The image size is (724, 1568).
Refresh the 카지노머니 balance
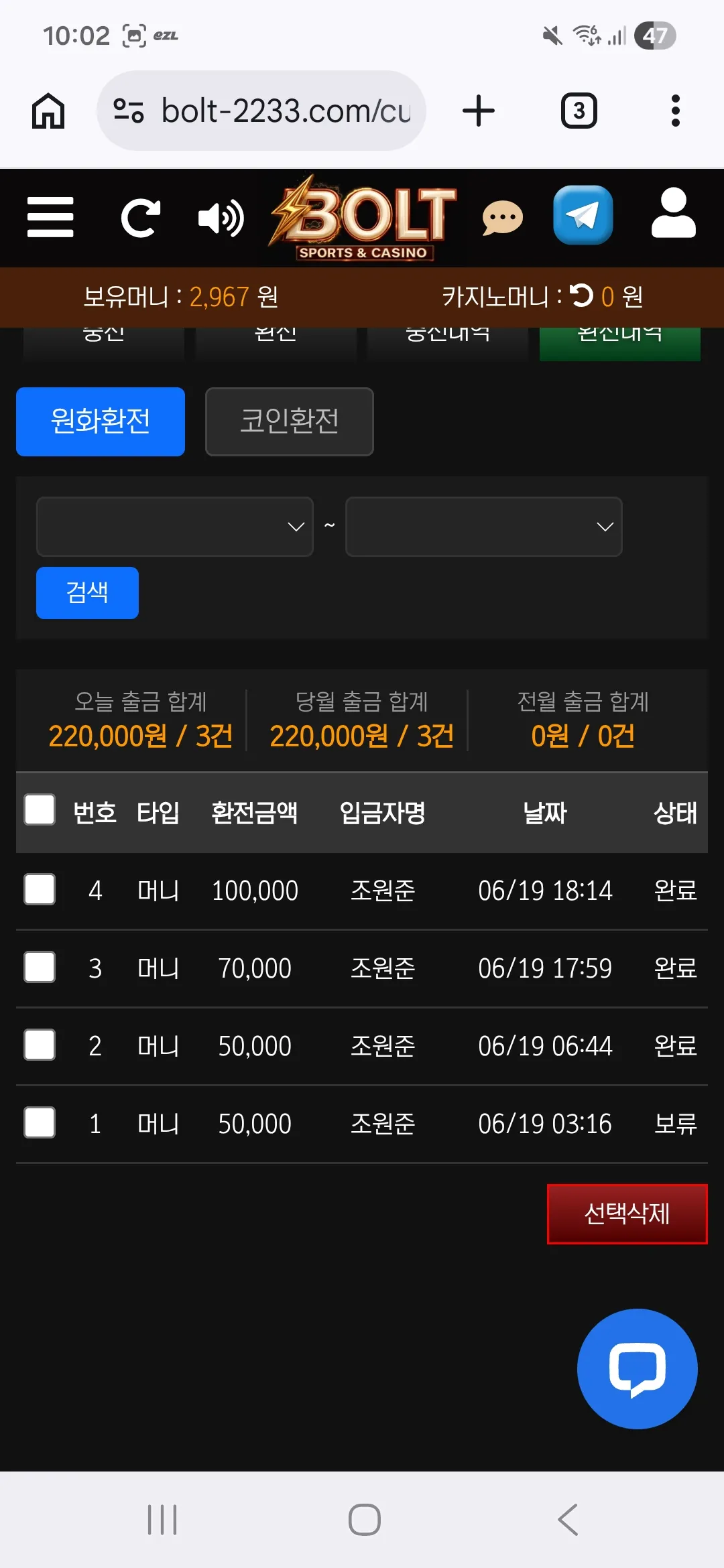[x=581, y=296]
